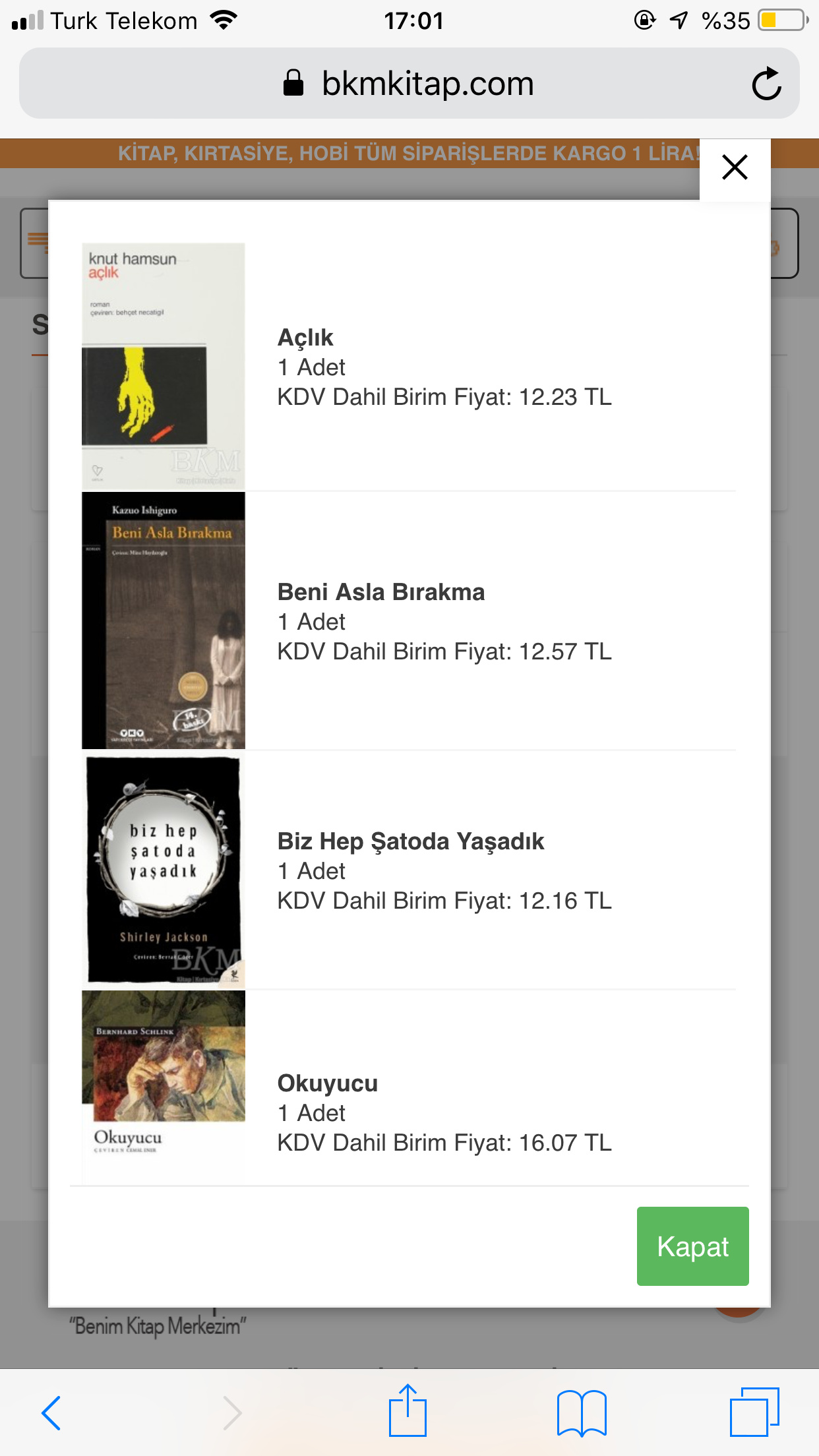Open the Açlık book cover

pyautogui.click(x=163, y=366)
